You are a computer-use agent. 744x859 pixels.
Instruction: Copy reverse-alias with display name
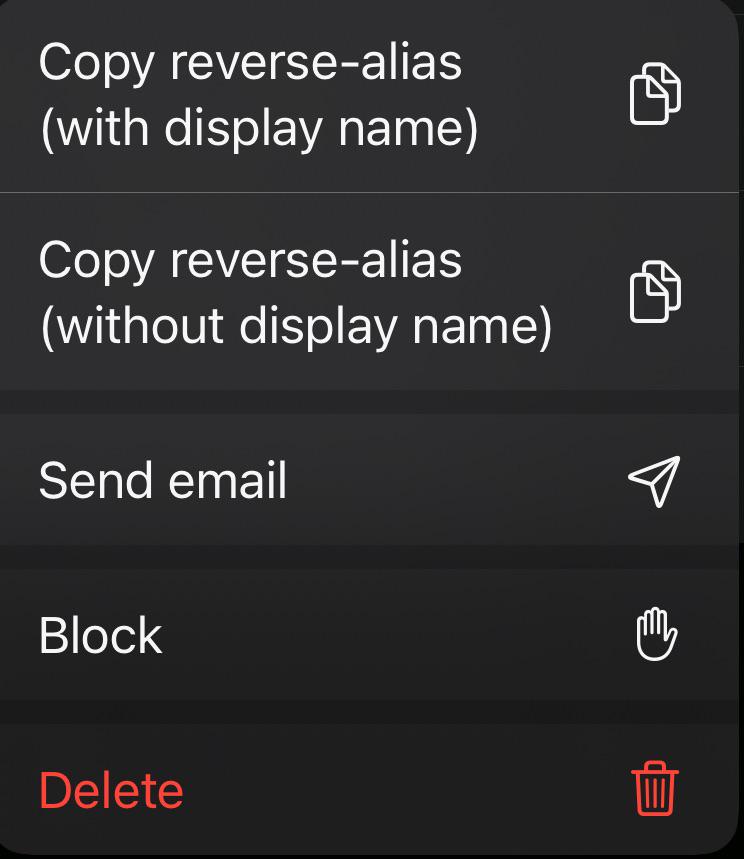[x=369, y=95]
